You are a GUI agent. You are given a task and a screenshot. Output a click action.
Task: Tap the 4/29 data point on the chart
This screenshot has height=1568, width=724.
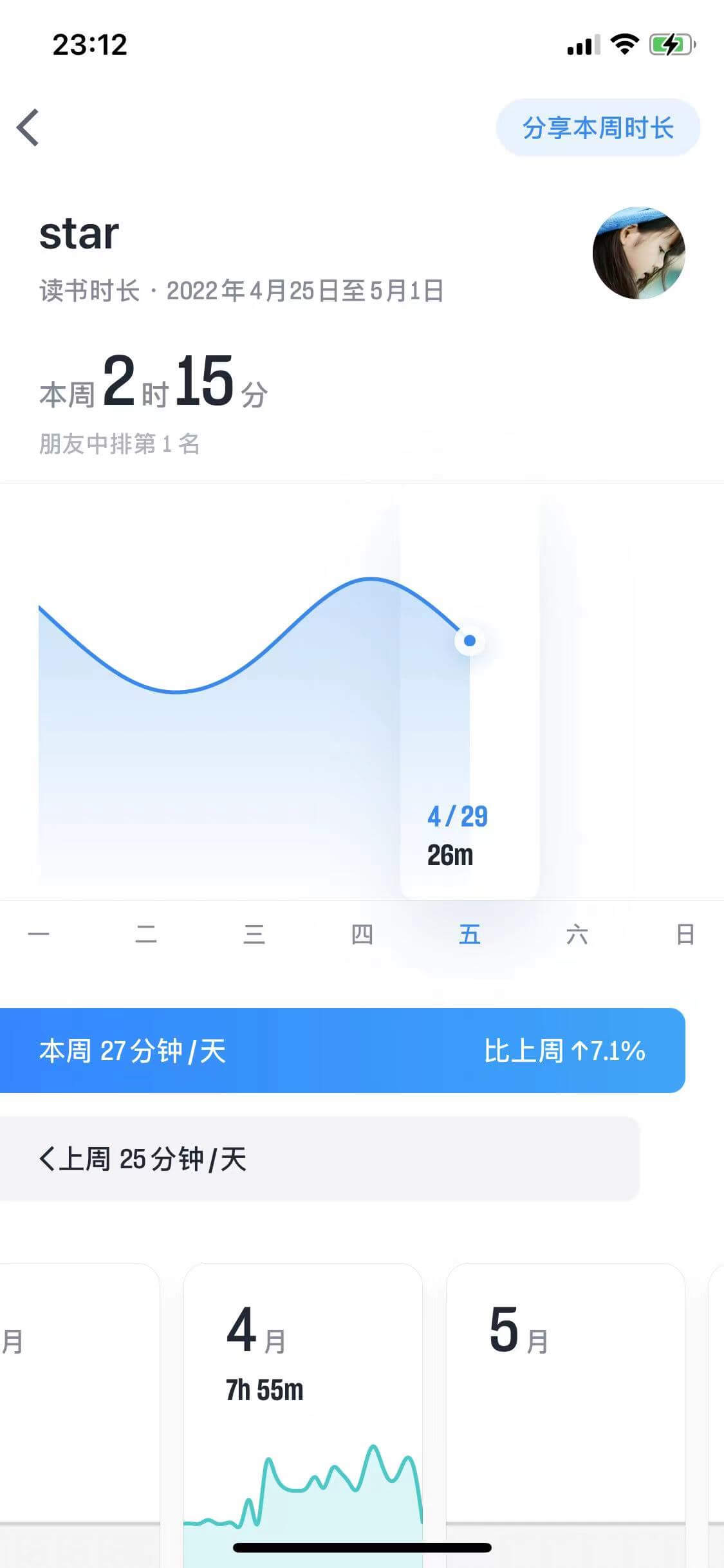[x=470, y=640]
